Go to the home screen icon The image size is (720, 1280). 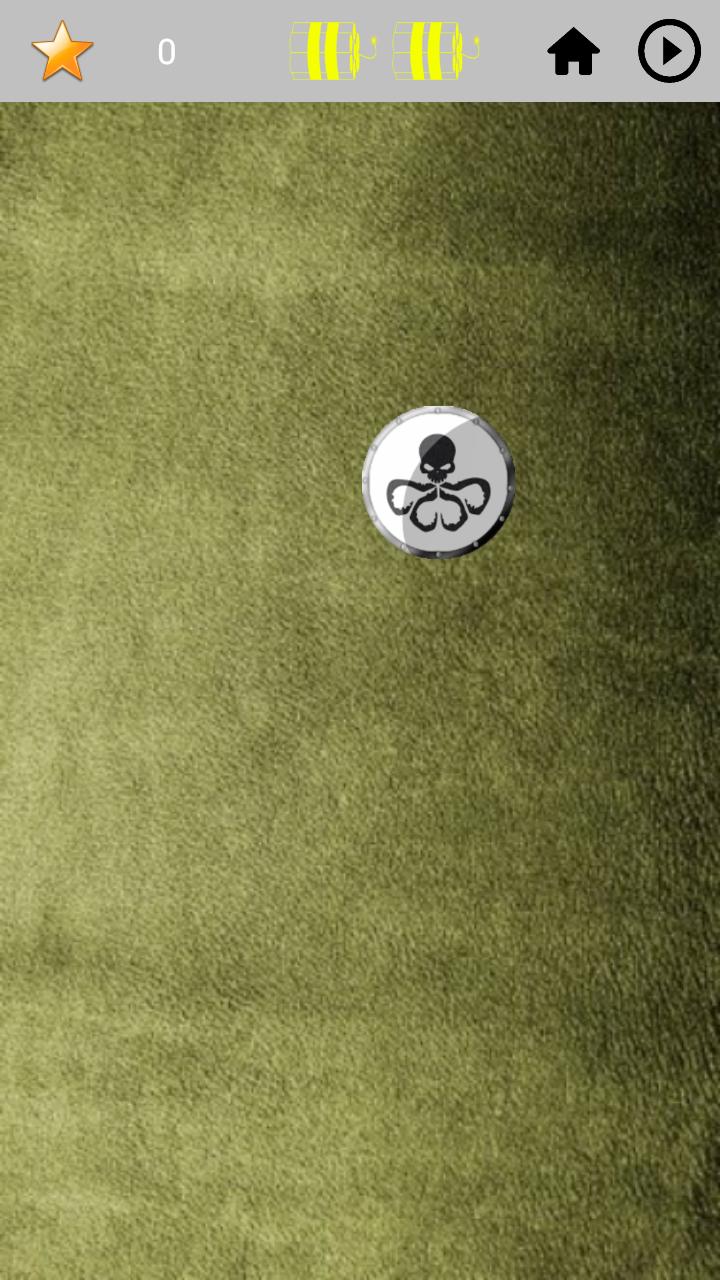[x=573, y=51]
